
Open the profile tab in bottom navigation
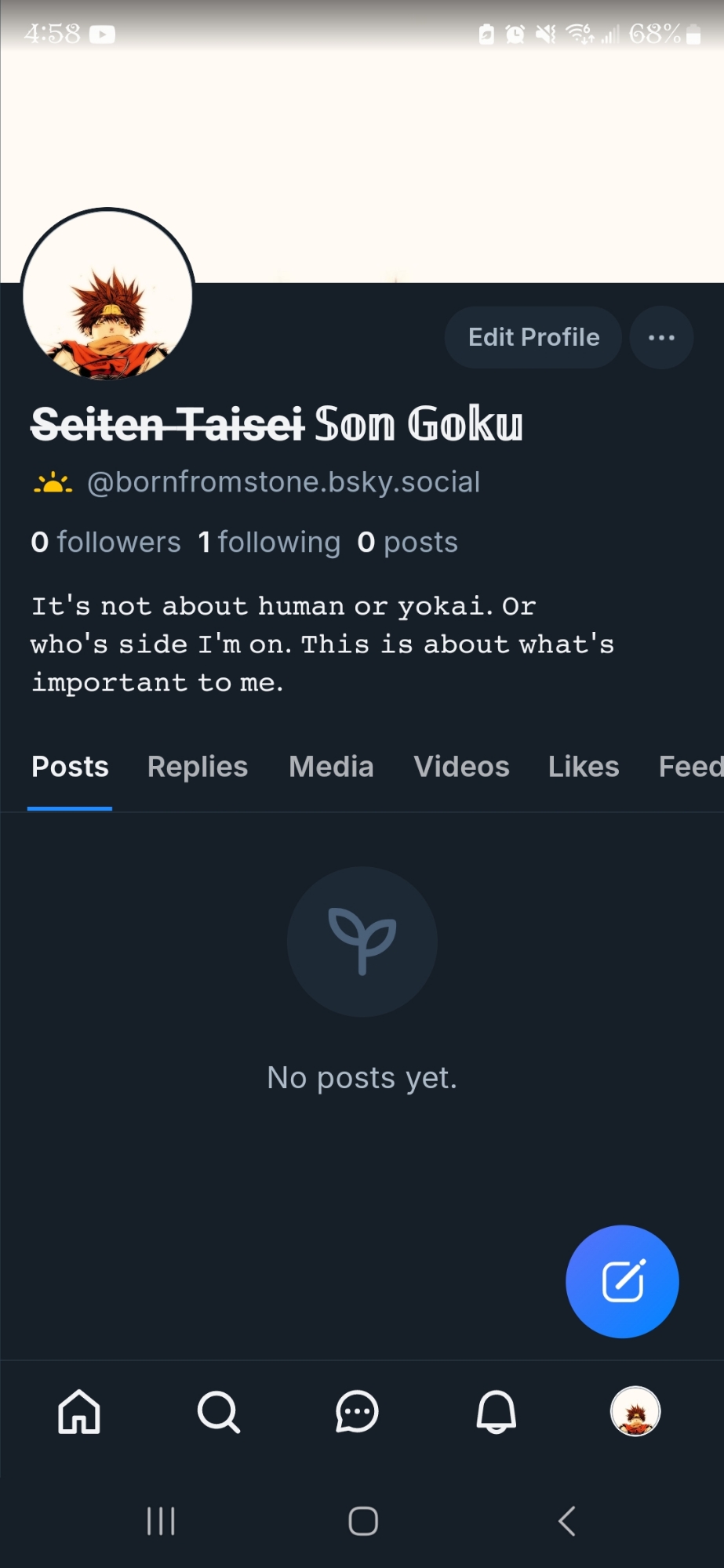click(635, 1411)
